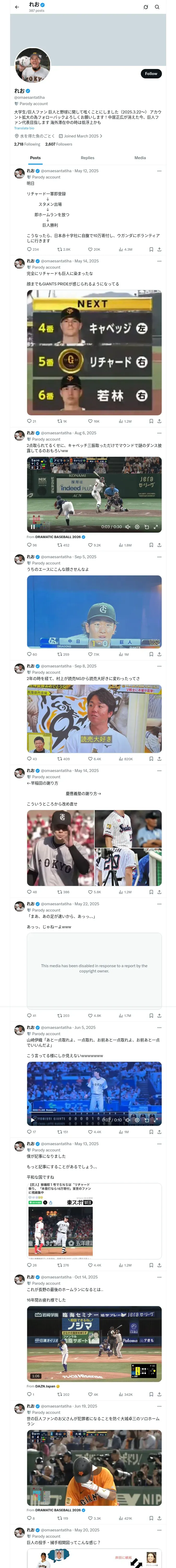
Task: Open the Translate bio link
Action: (24, 128)
